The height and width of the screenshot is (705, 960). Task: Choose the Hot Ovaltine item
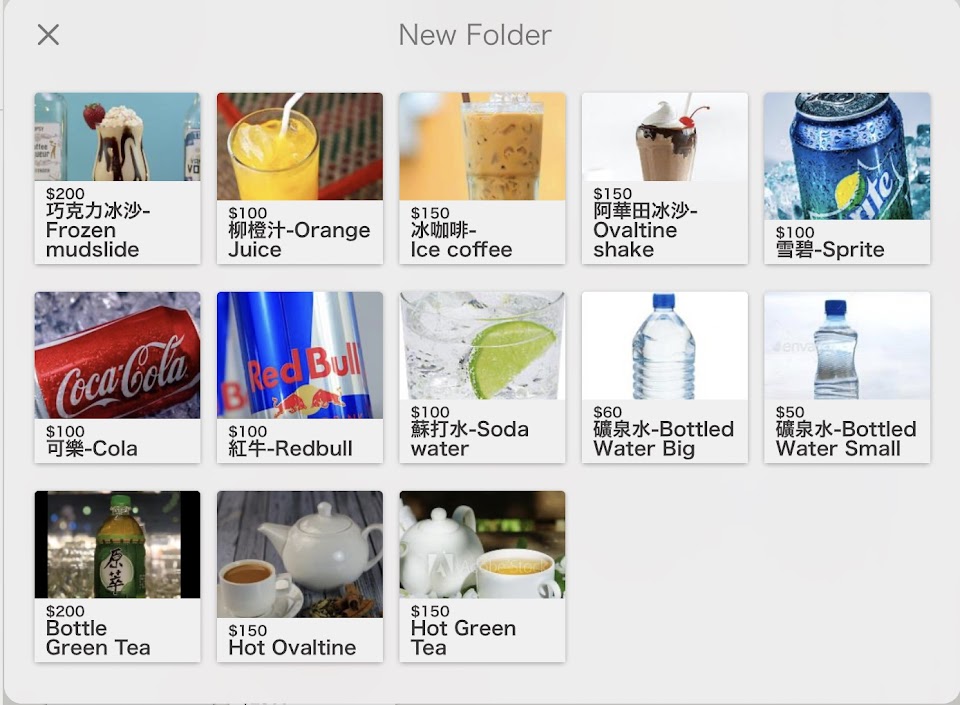coord(299,575)
